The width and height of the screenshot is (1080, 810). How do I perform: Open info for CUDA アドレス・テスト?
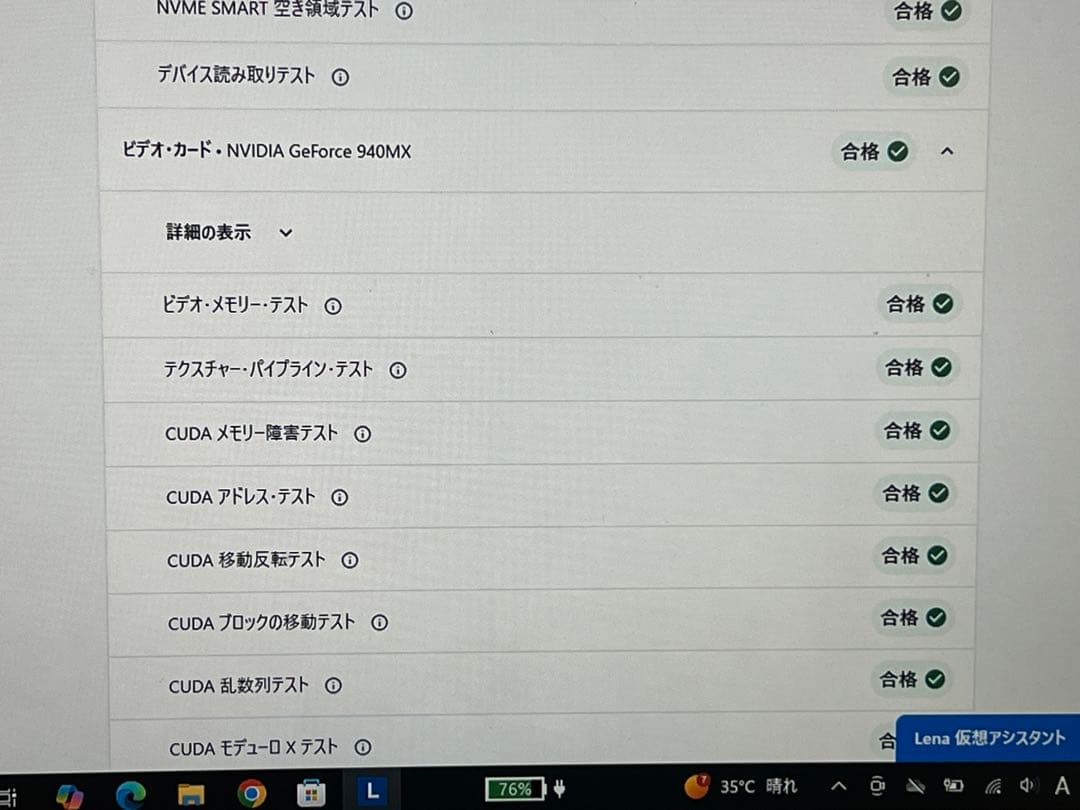339,497
